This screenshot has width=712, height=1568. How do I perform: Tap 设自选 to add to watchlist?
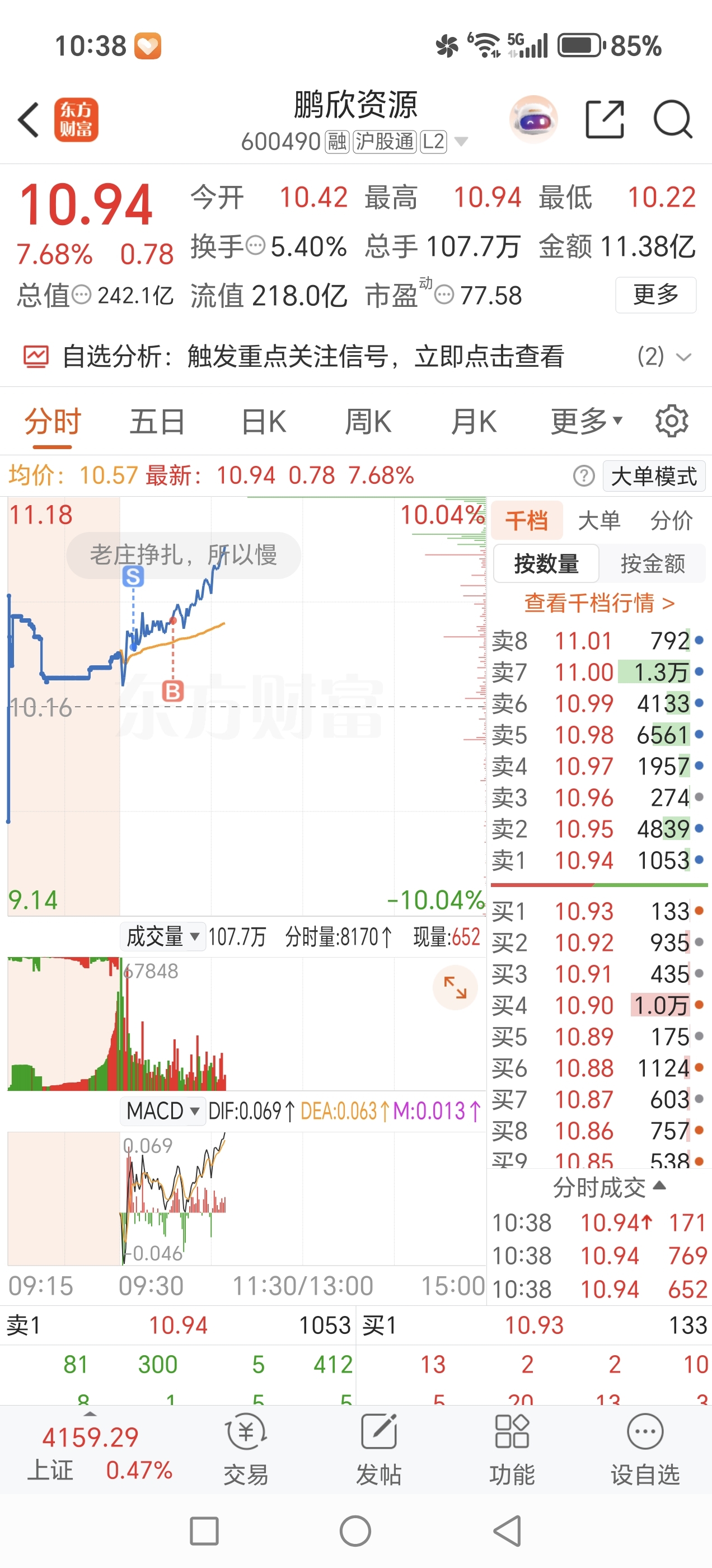pyautogui.click(x=645, y=1449)
